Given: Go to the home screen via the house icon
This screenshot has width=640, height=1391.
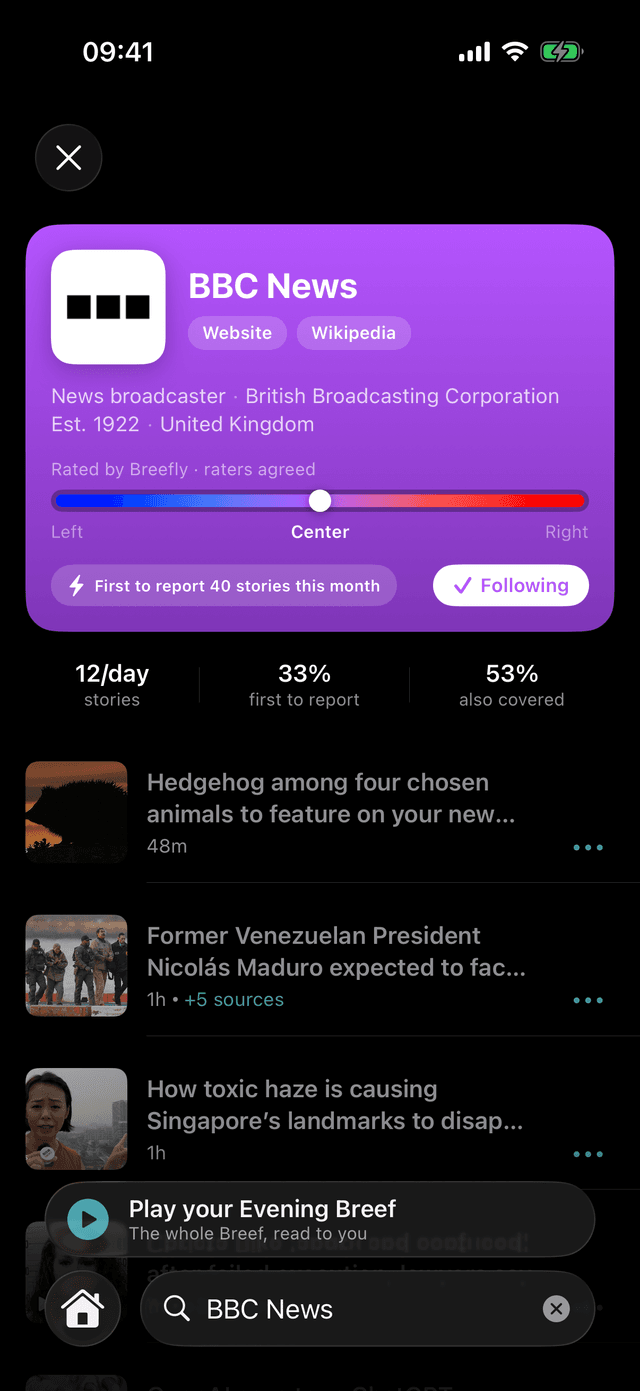Looking at the screenshot, I should 83,1308.
